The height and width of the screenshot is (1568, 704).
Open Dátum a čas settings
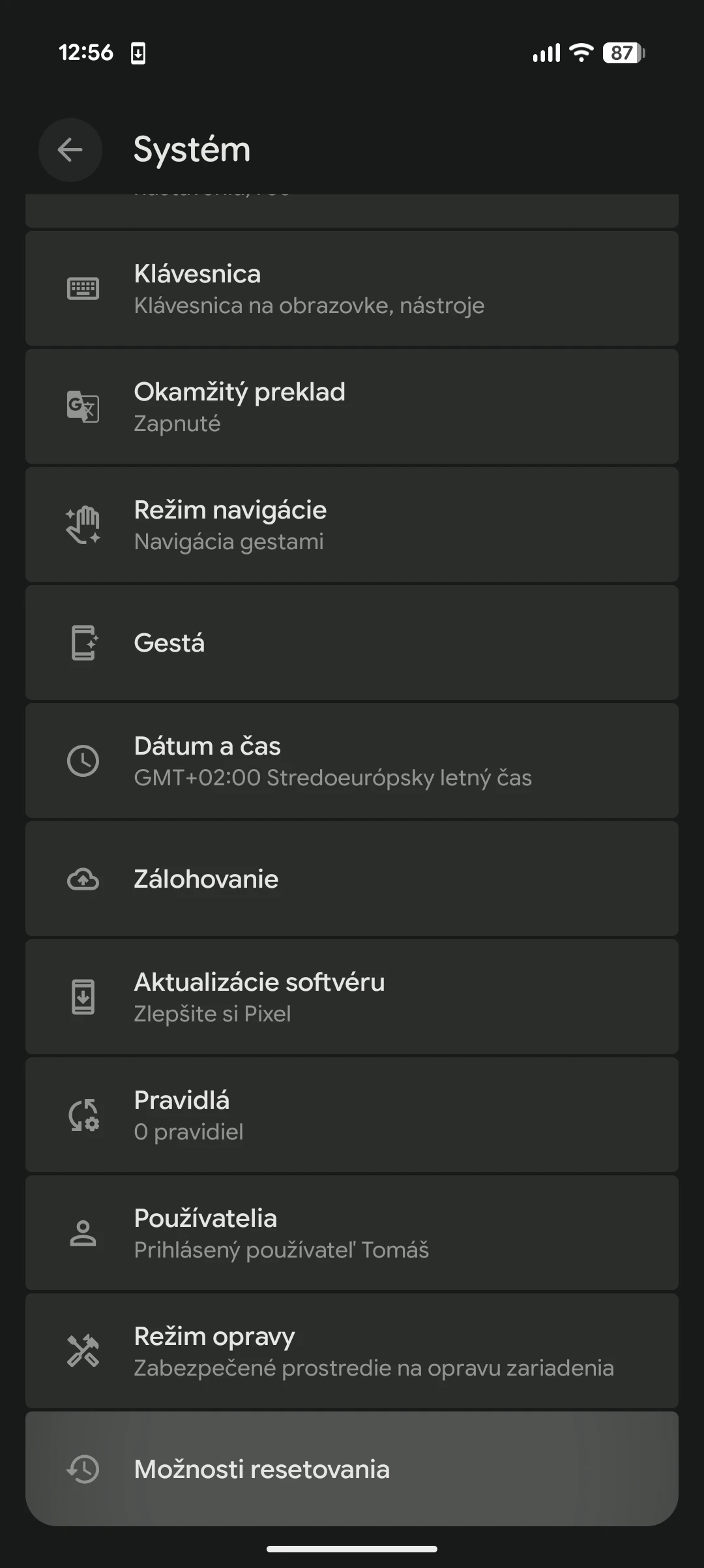[x=352, y=760]
